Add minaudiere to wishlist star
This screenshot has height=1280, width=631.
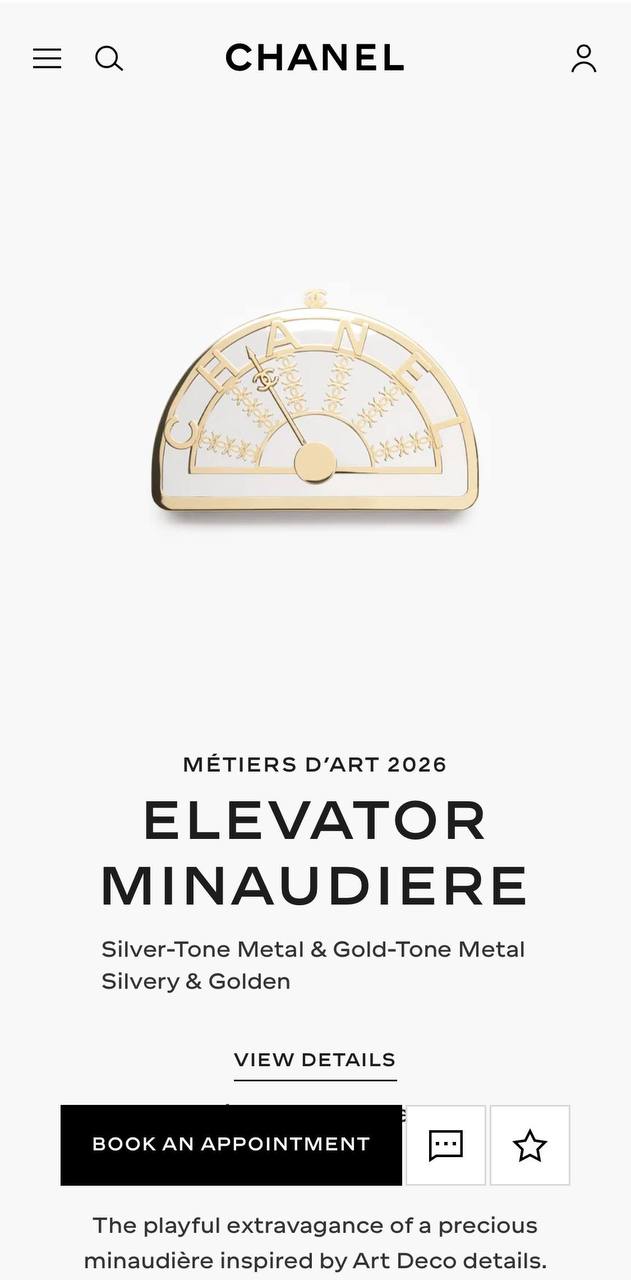[x=530, y=1145]
